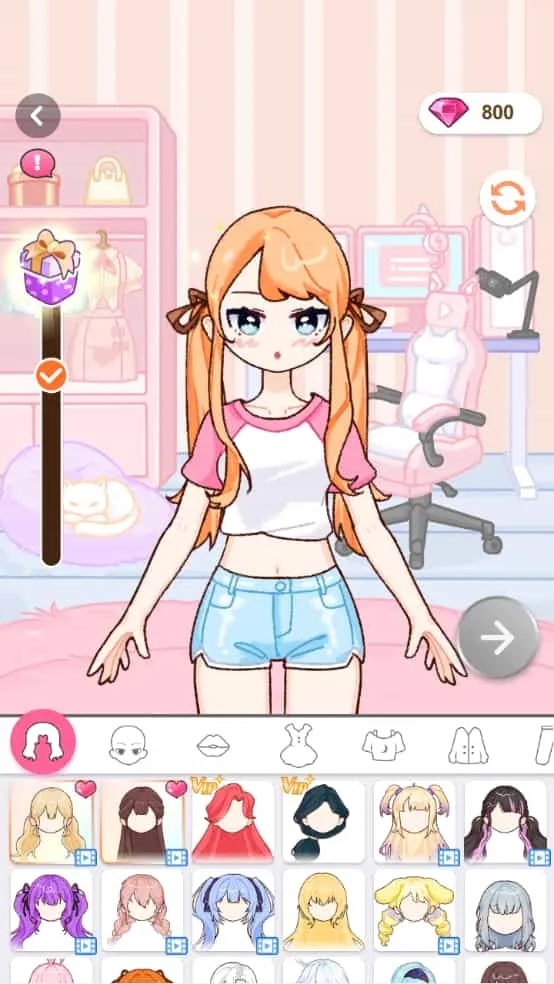Open the jacket category tab

tap(468, 745)
